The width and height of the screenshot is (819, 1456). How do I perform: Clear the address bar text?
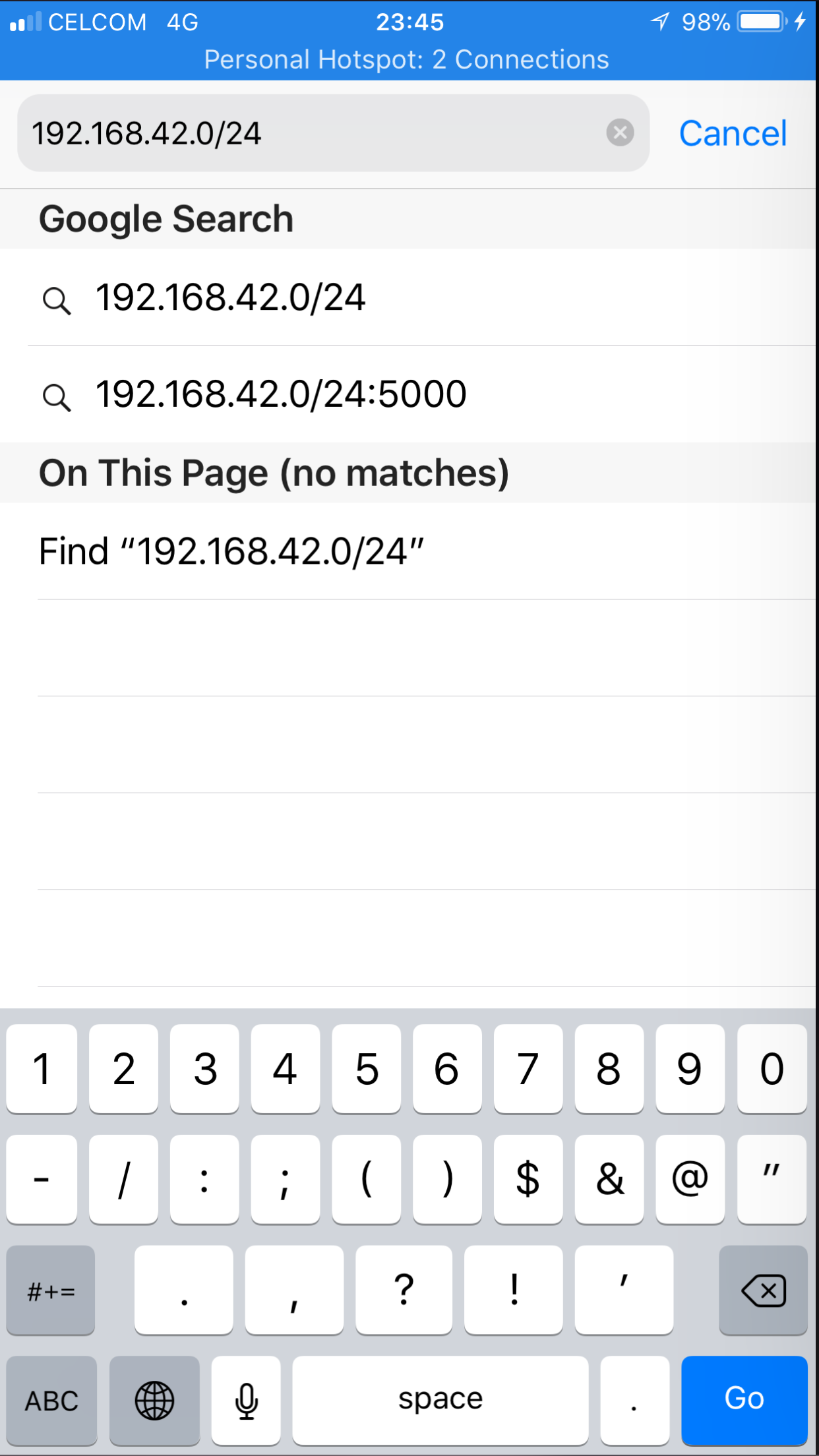(x=620, y=133)
